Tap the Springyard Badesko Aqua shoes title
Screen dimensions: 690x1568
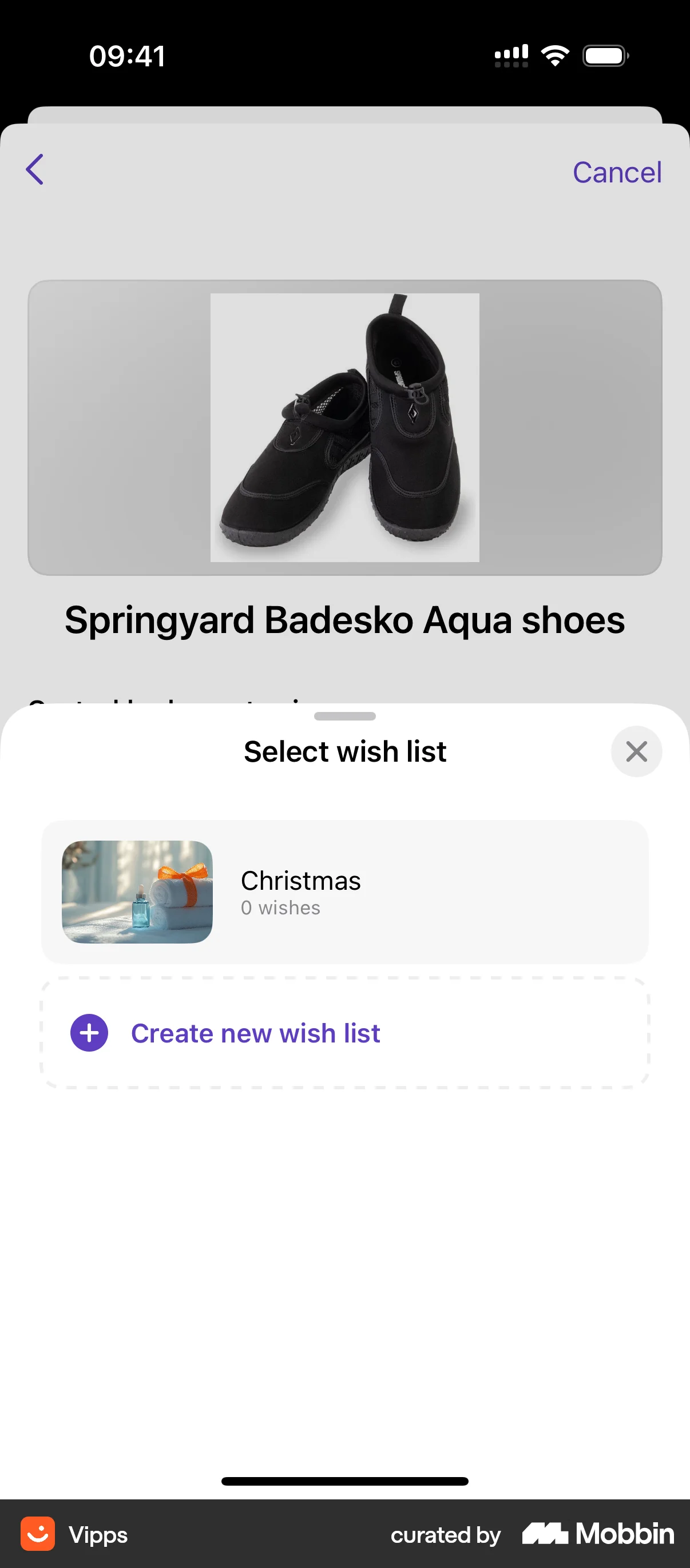[344, 620]
